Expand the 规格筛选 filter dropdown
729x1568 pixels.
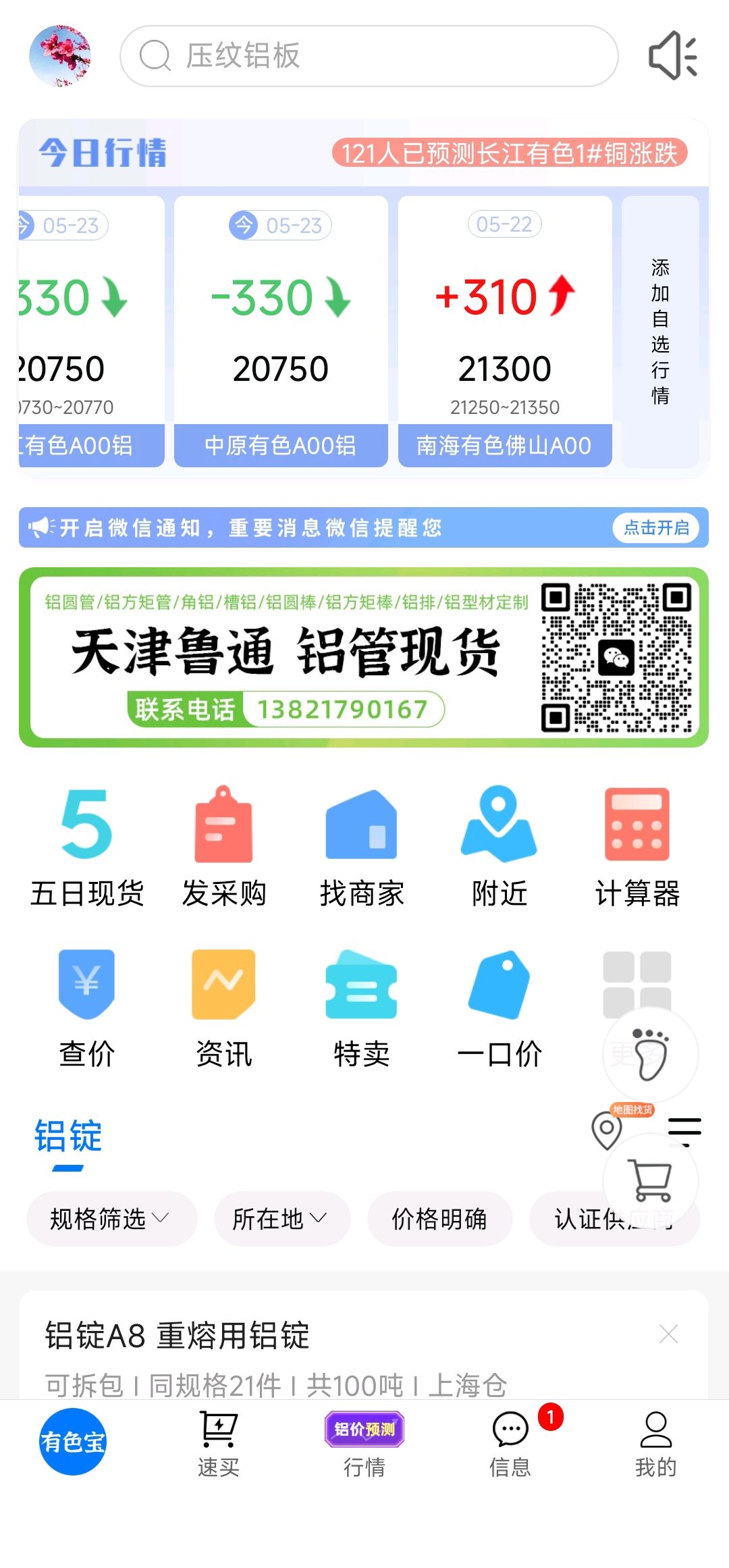112,1219
